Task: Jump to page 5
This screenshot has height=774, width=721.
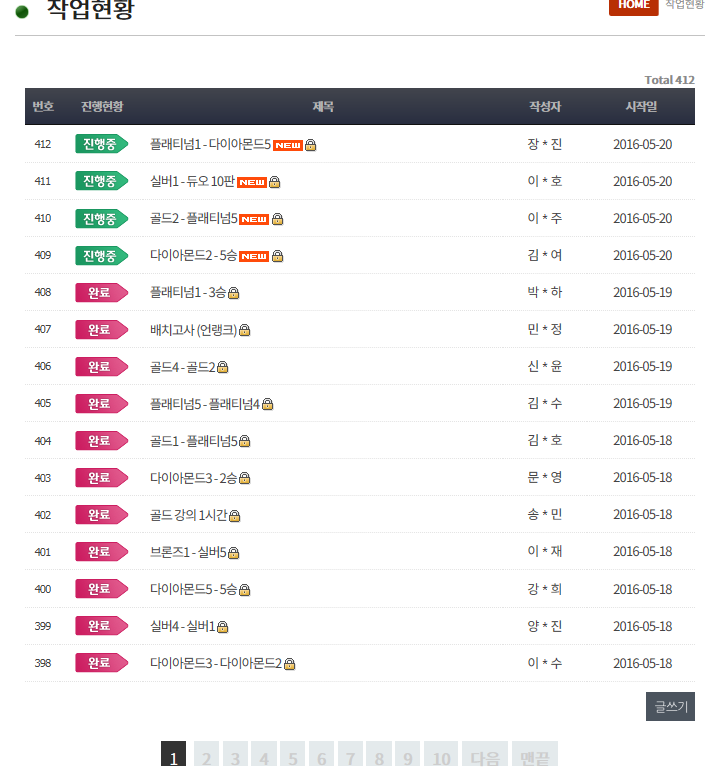Action: click(292, 758)
